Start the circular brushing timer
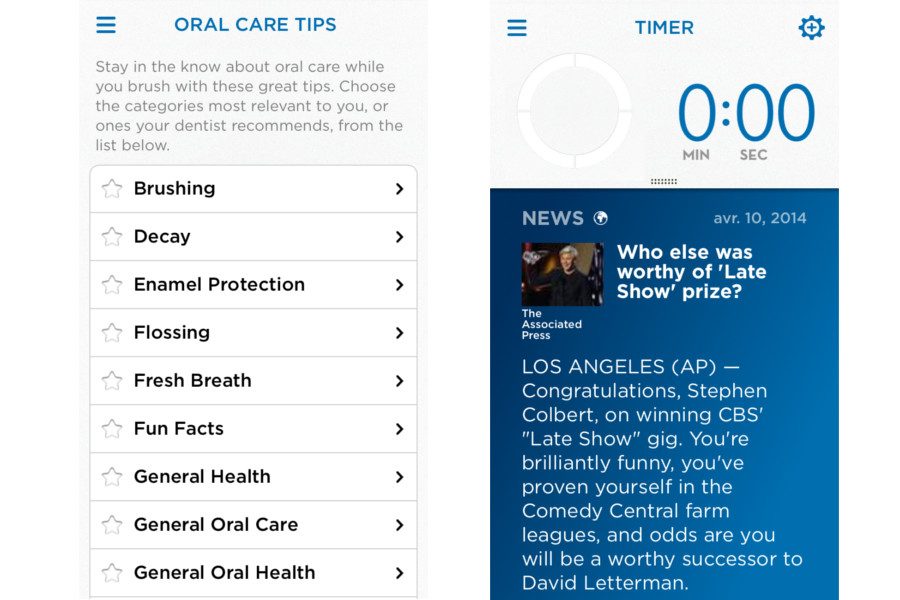This screenshot has height=600, width=900. pos(574,111)
